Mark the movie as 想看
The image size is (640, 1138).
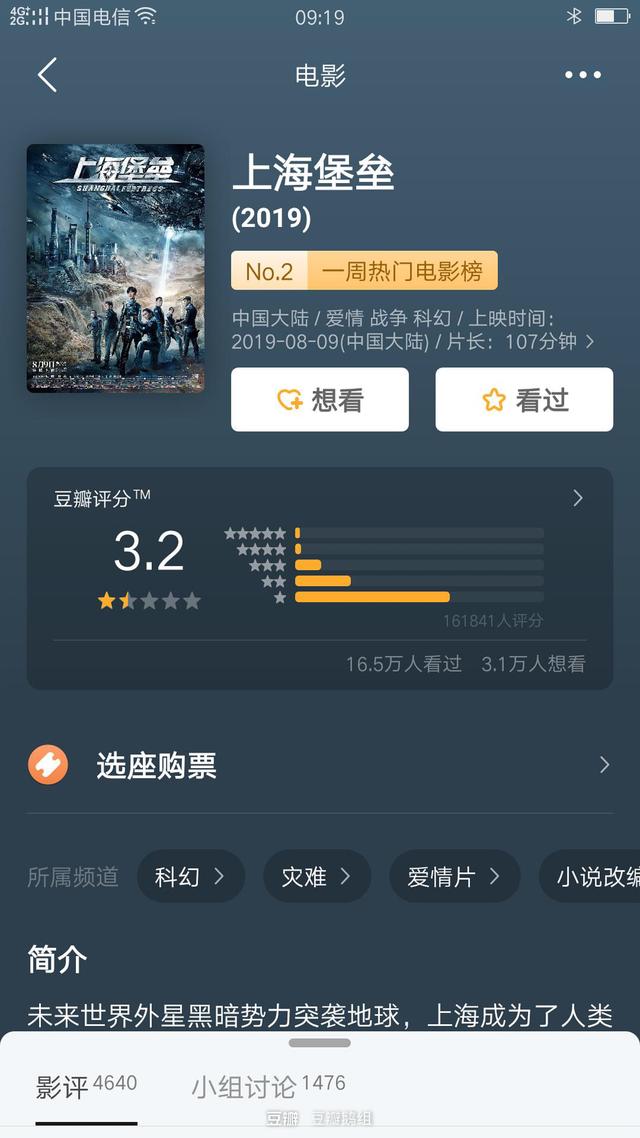coord(319,400)
